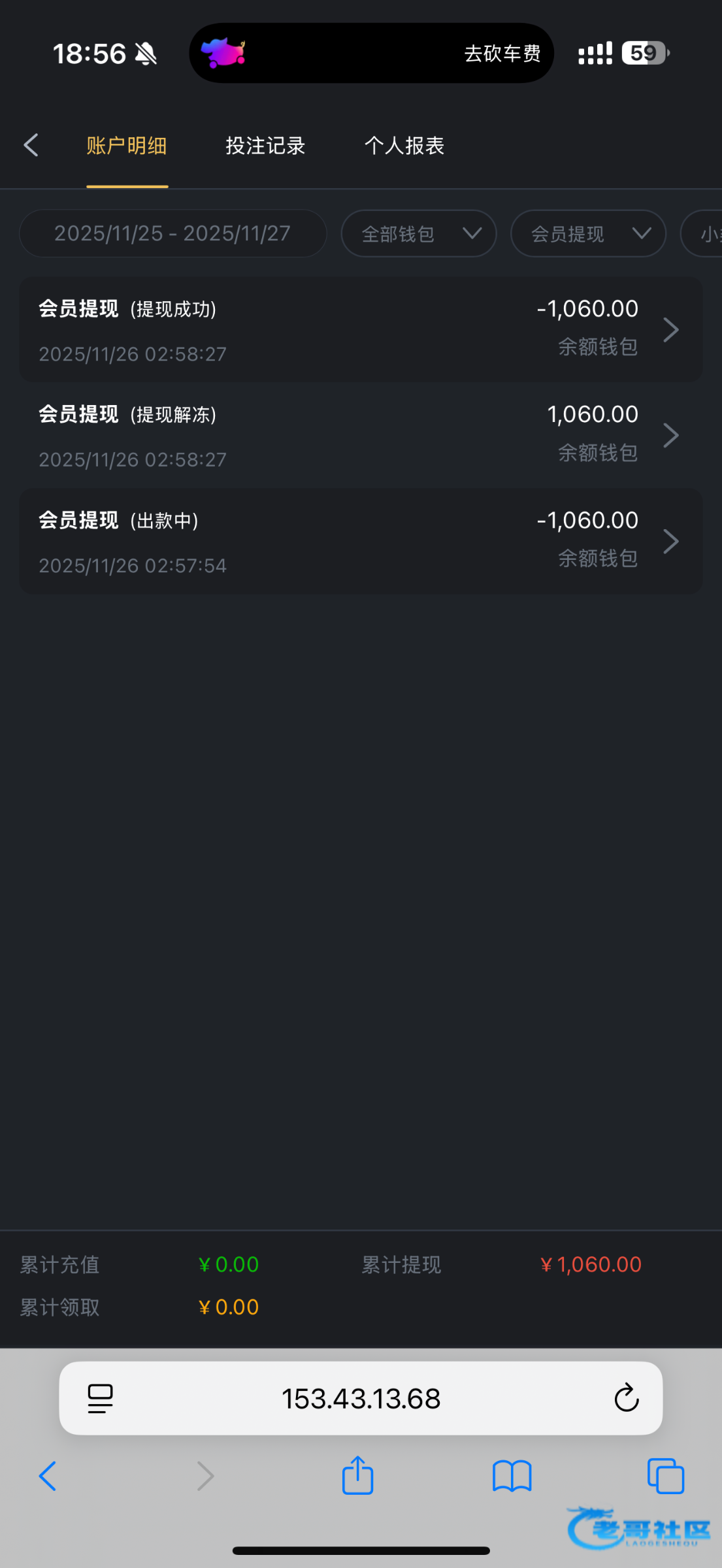Open the 出款中 withdrawal record
The width and height of the screenshot is (722, 1568).
[361, 542]
